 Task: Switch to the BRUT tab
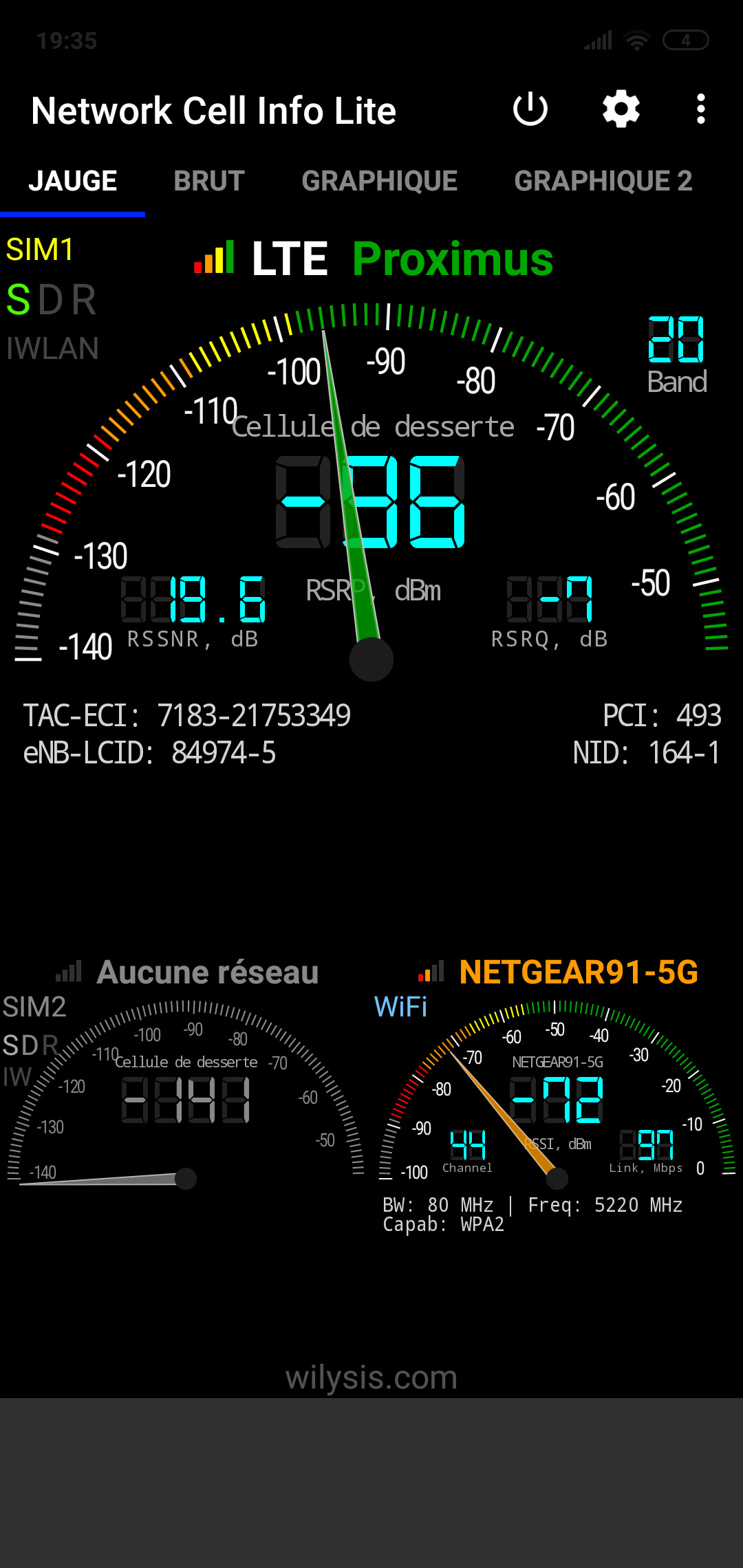[x=209, y=182]
